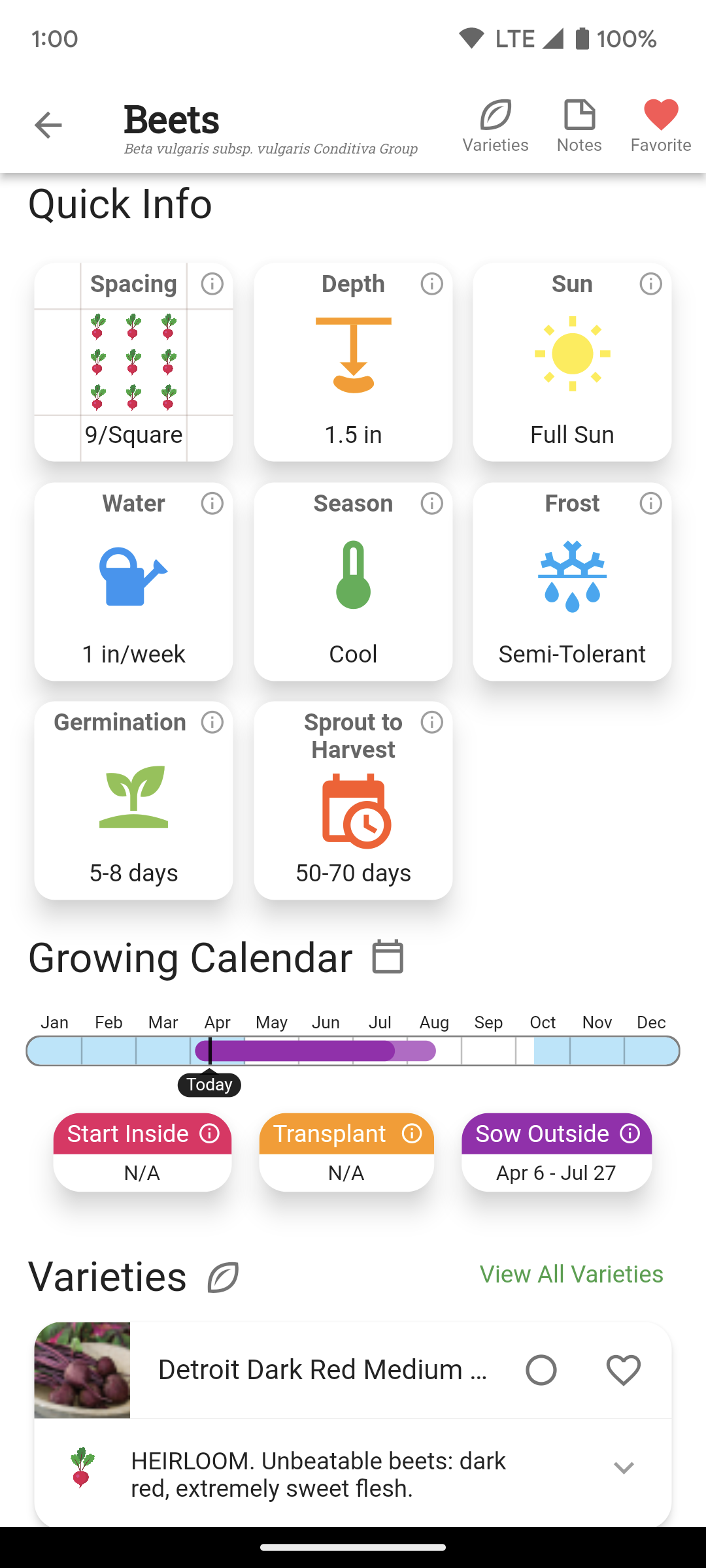
Task: Open View All Varieties
Action: click(x=571, y=1274)
